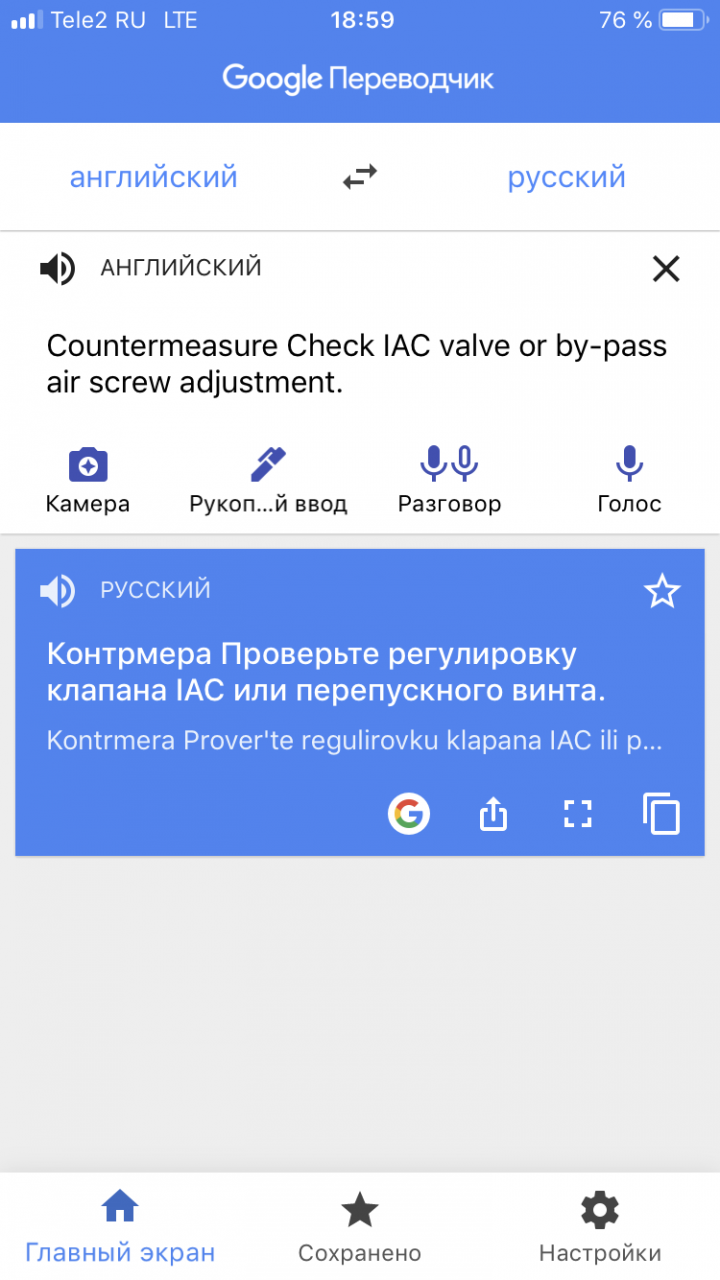Save the translation with the star
Viewport: 720px width, 1280px height.
[662, 592]
